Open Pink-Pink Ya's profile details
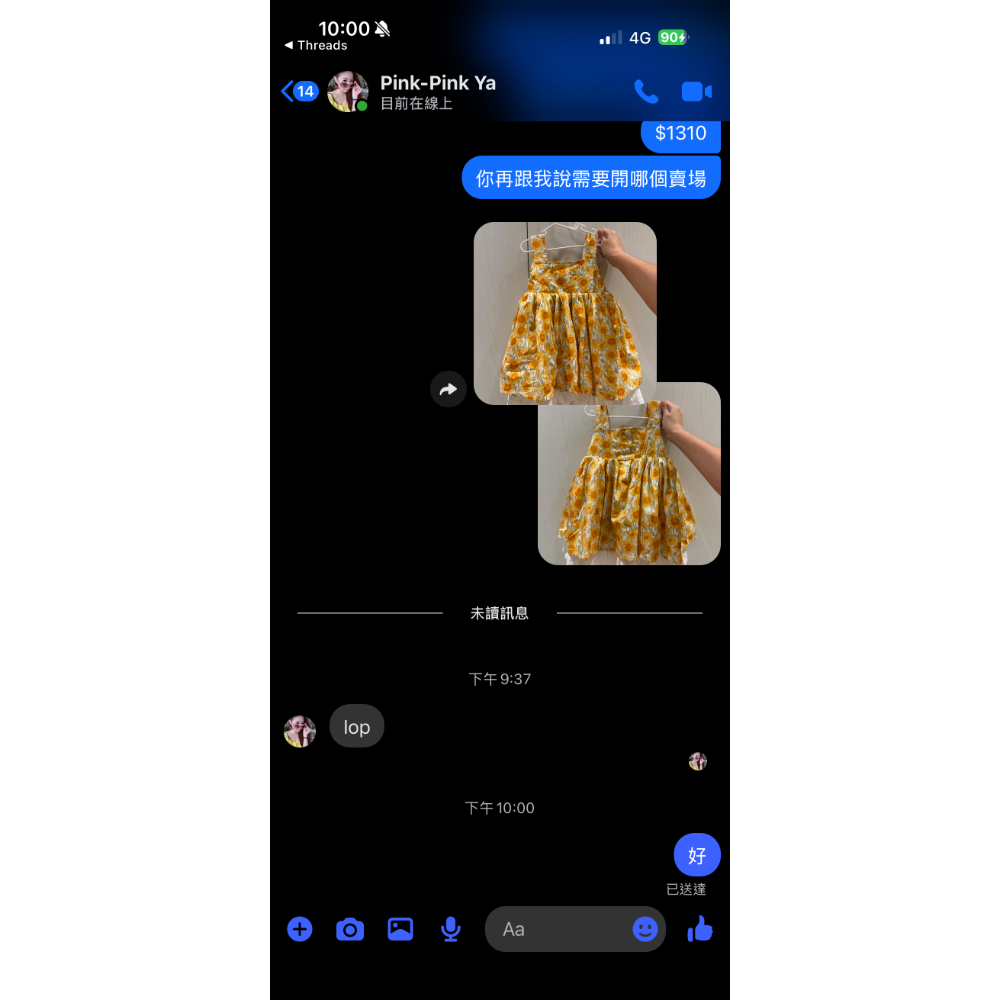The width and height of the screenshot is (1000, 1000). pyautogui.click(x=438, y=92)
